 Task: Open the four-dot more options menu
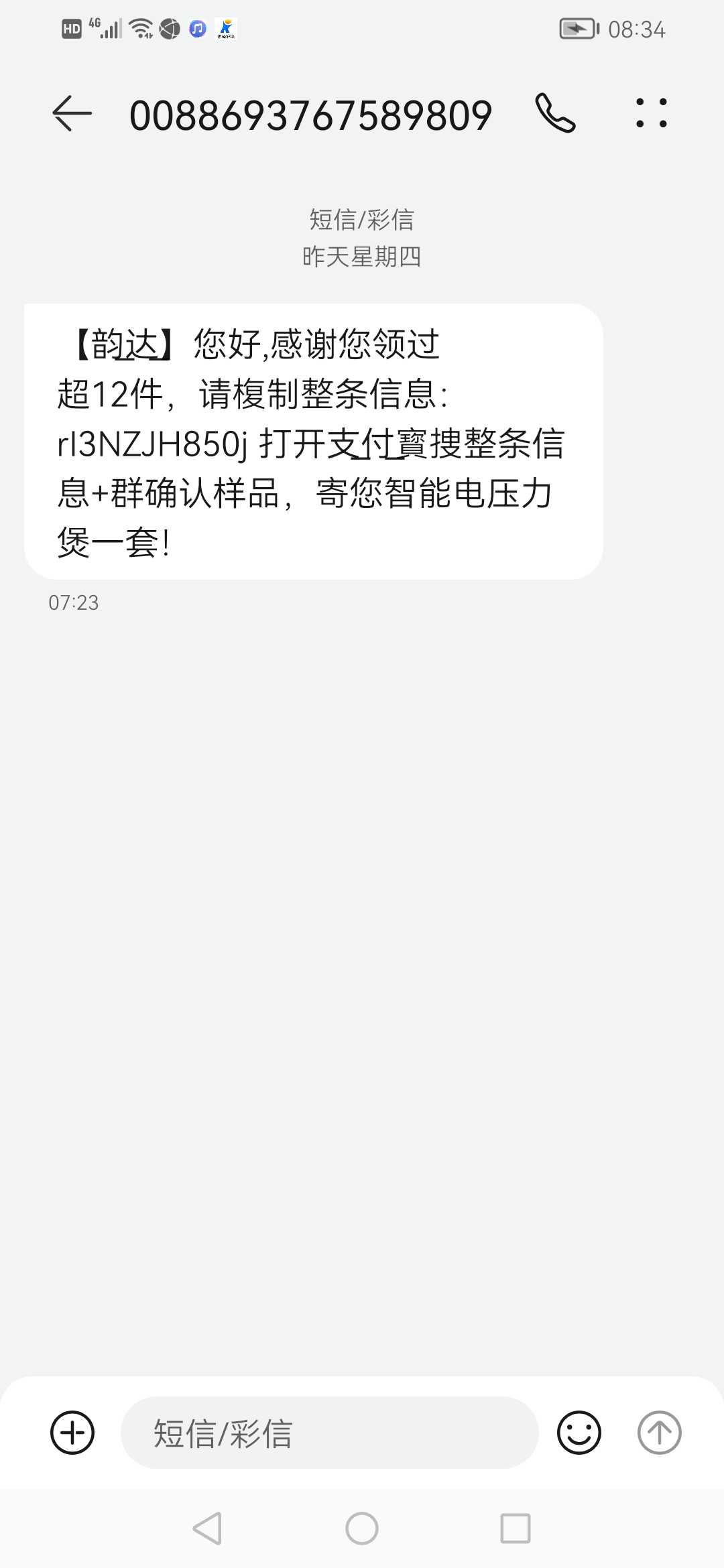(x=651, y=113)
